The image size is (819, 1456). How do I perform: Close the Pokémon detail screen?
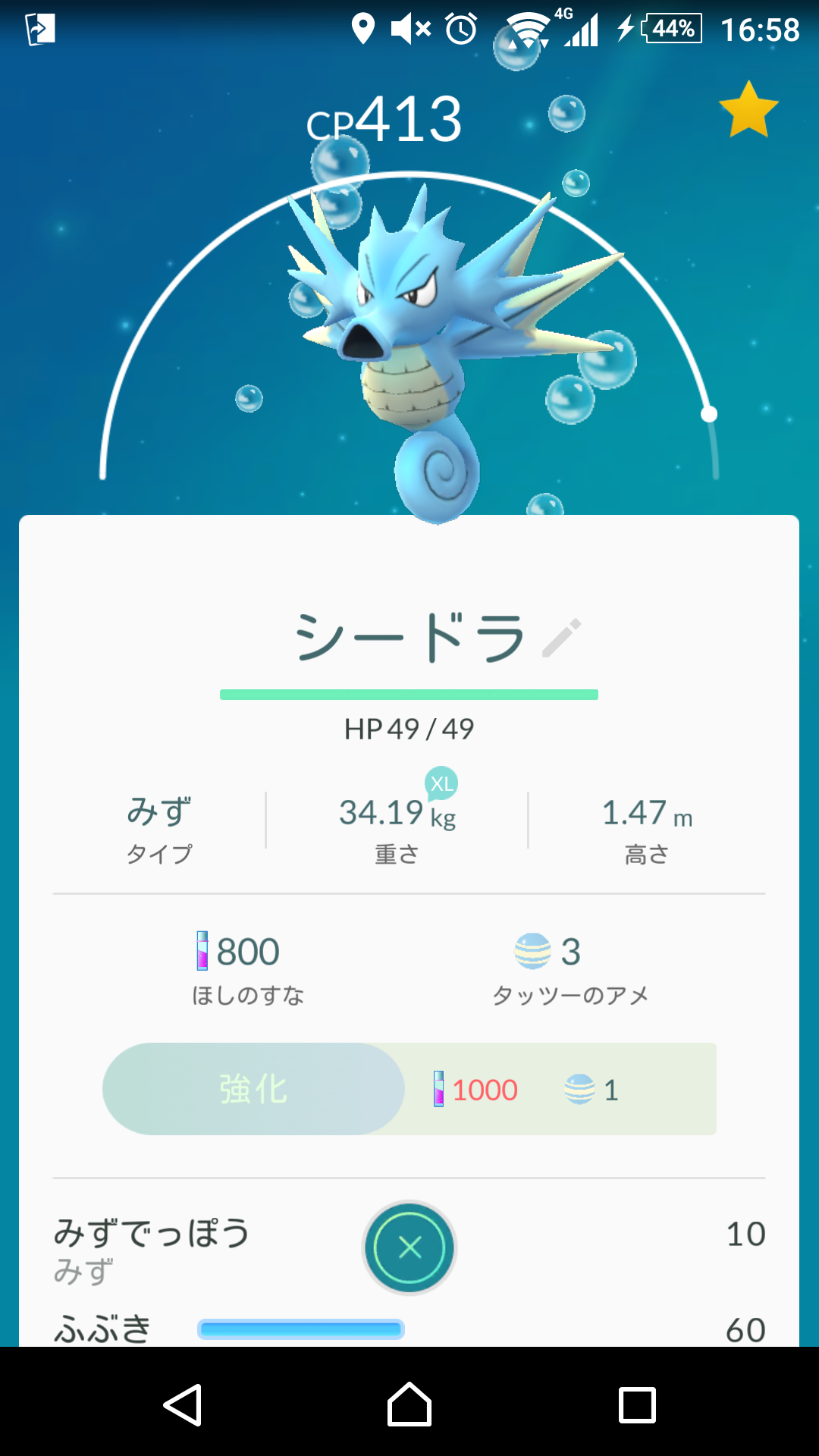[409, 1247]
